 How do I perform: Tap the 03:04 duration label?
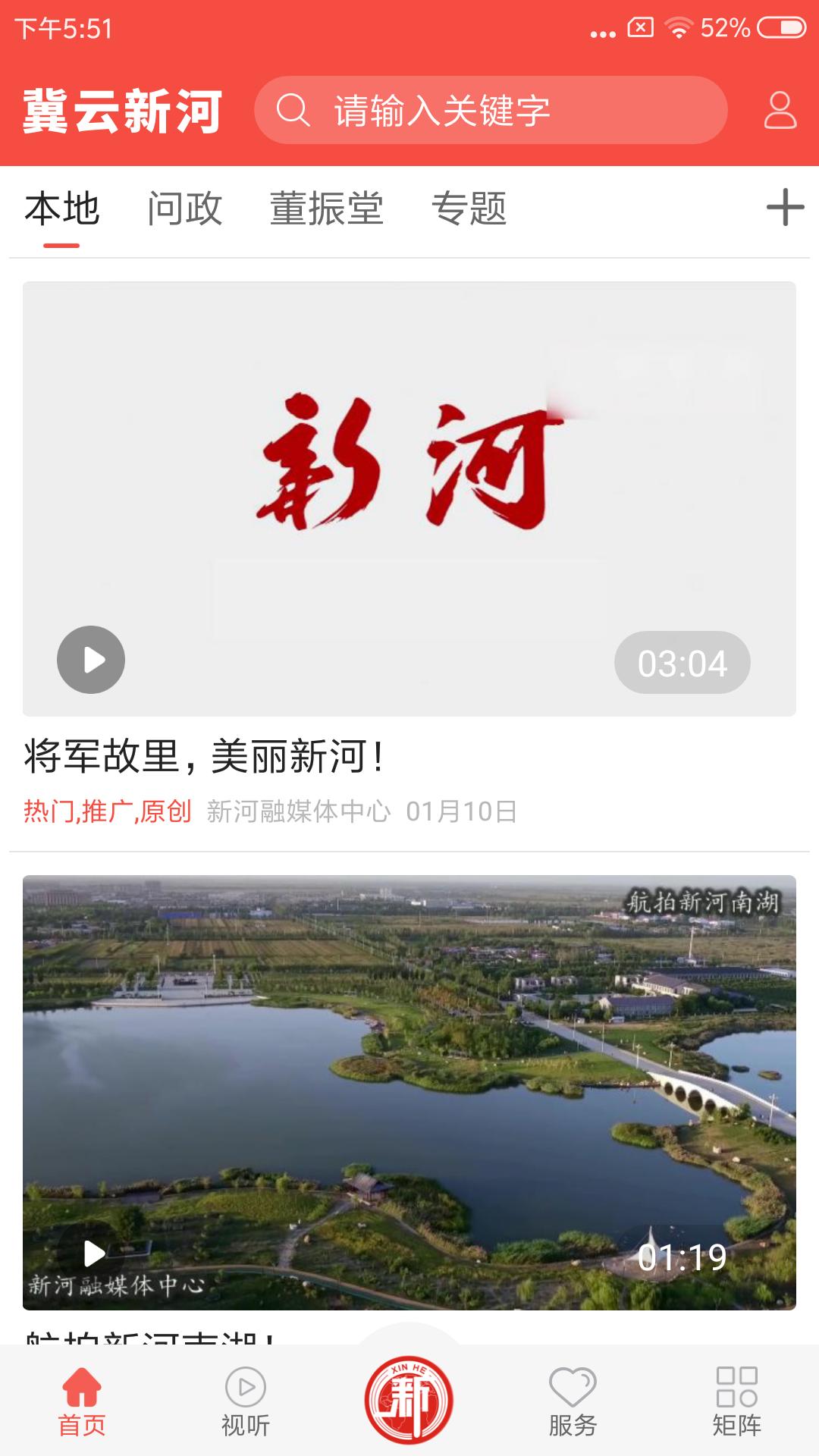pos(681,660)
